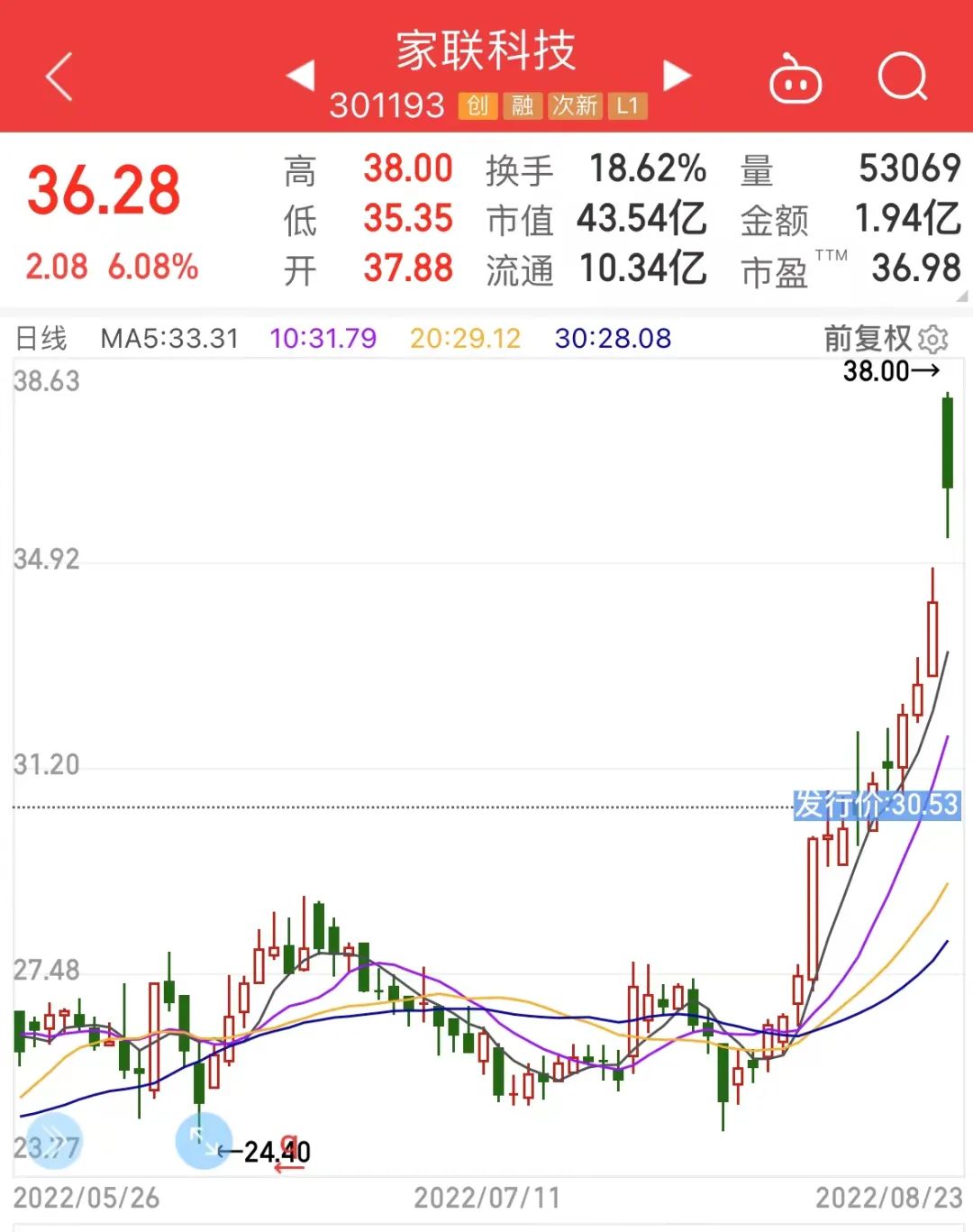This screenshot has height=1232, width=973.
Task: Open the 前复权 price adjustment selector
Action: pos(868,339)
